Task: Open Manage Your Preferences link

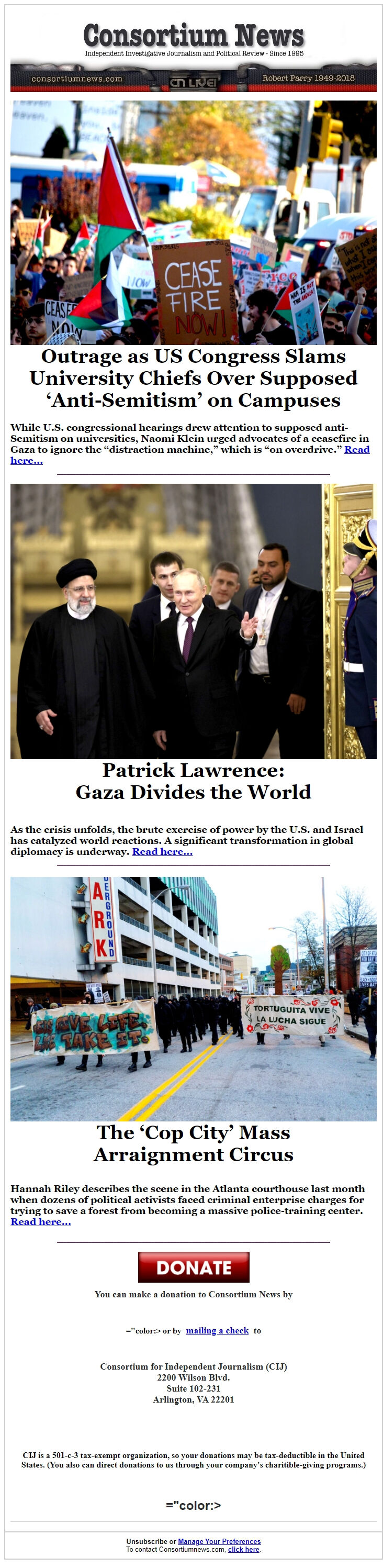Action: tap(219, 1541)
